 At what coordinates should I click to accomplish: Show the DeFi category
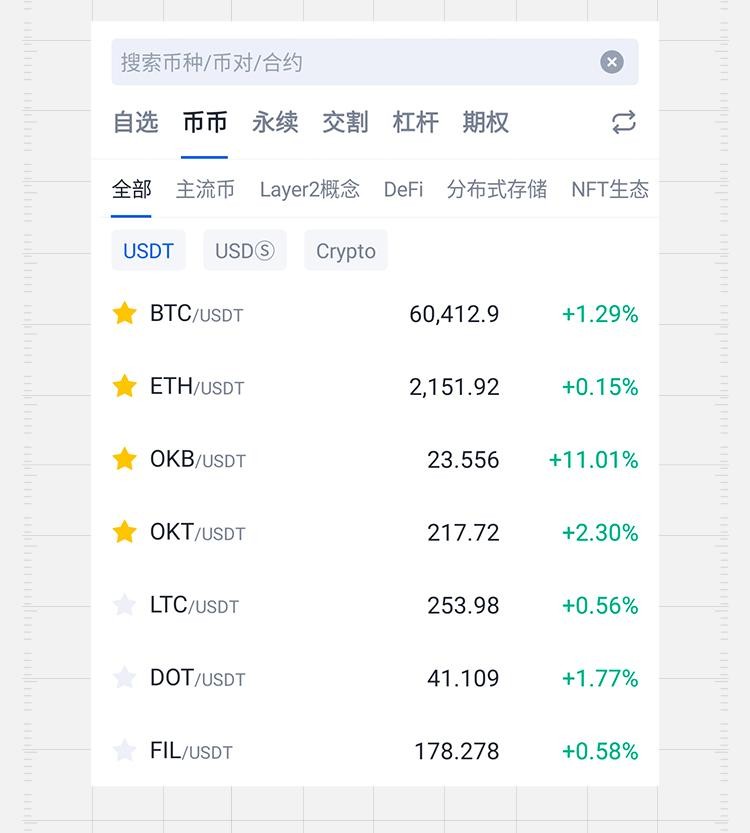(403, 189)
